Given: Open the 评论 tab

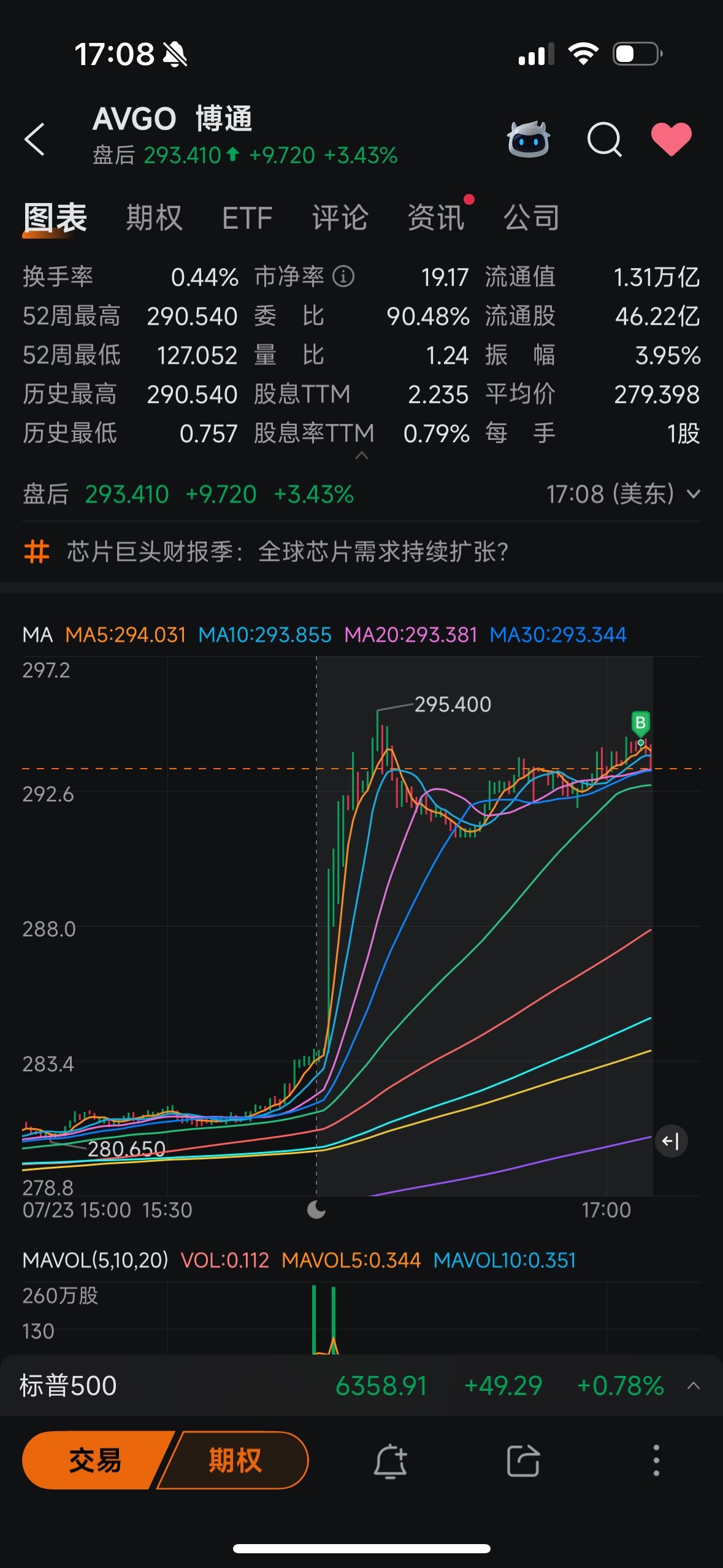Looking at the screenshot, I should 340,218.
